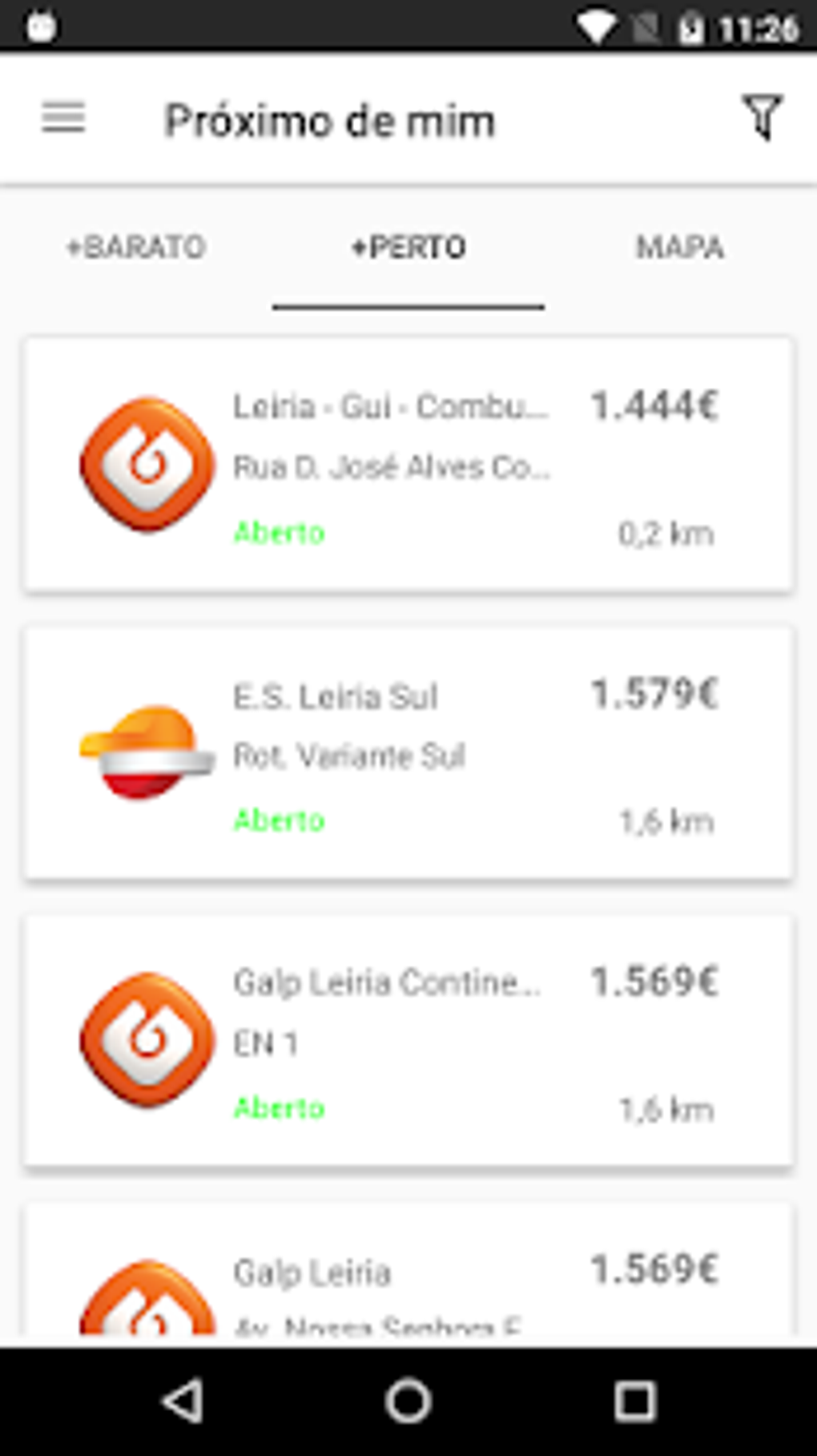Switch to the +BARATO tab
The height and width of the screenshot is (1456, 817).
pyautogui.click(x=136, y=248)
